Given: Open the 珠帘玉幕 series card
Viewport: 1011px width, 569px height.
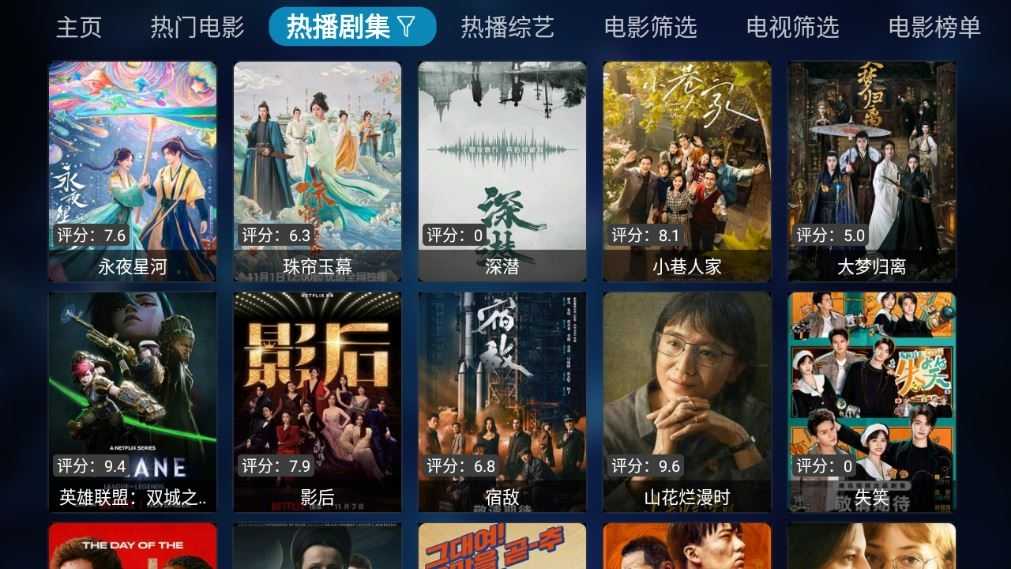Looking at the screenshot, I should click(x=317, y=171).
